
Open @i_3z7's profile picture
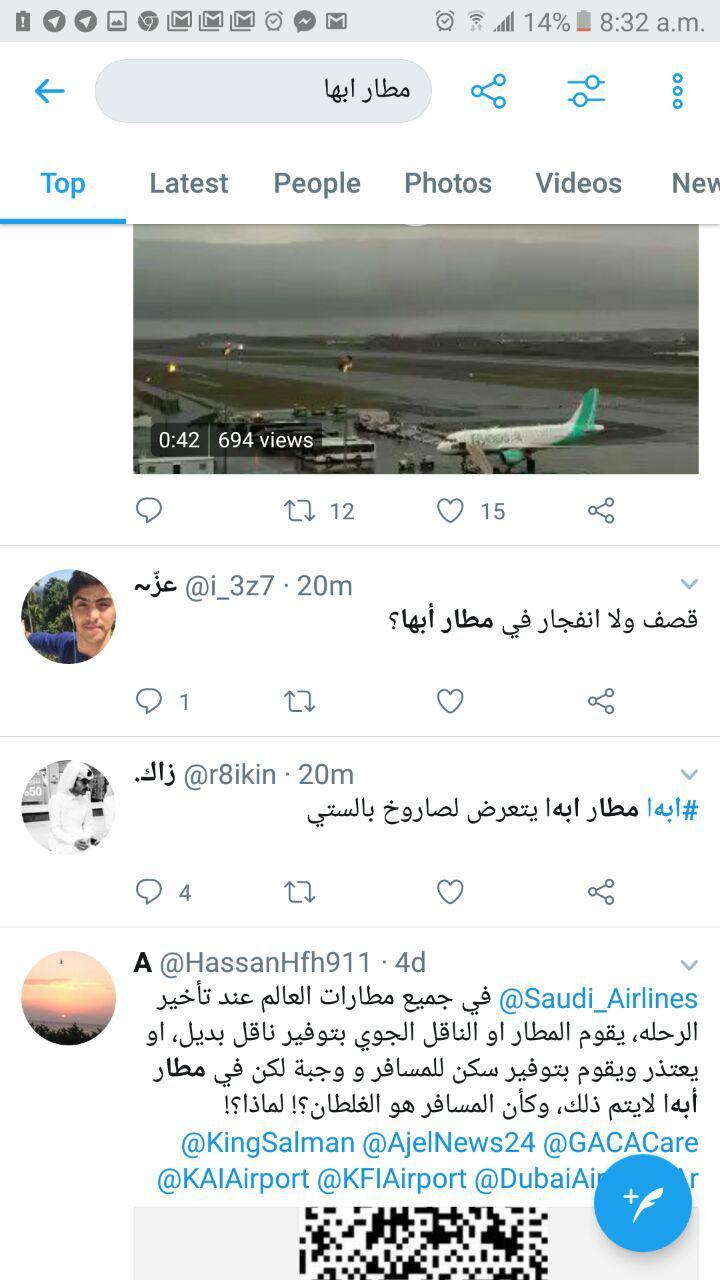point(68,617)
